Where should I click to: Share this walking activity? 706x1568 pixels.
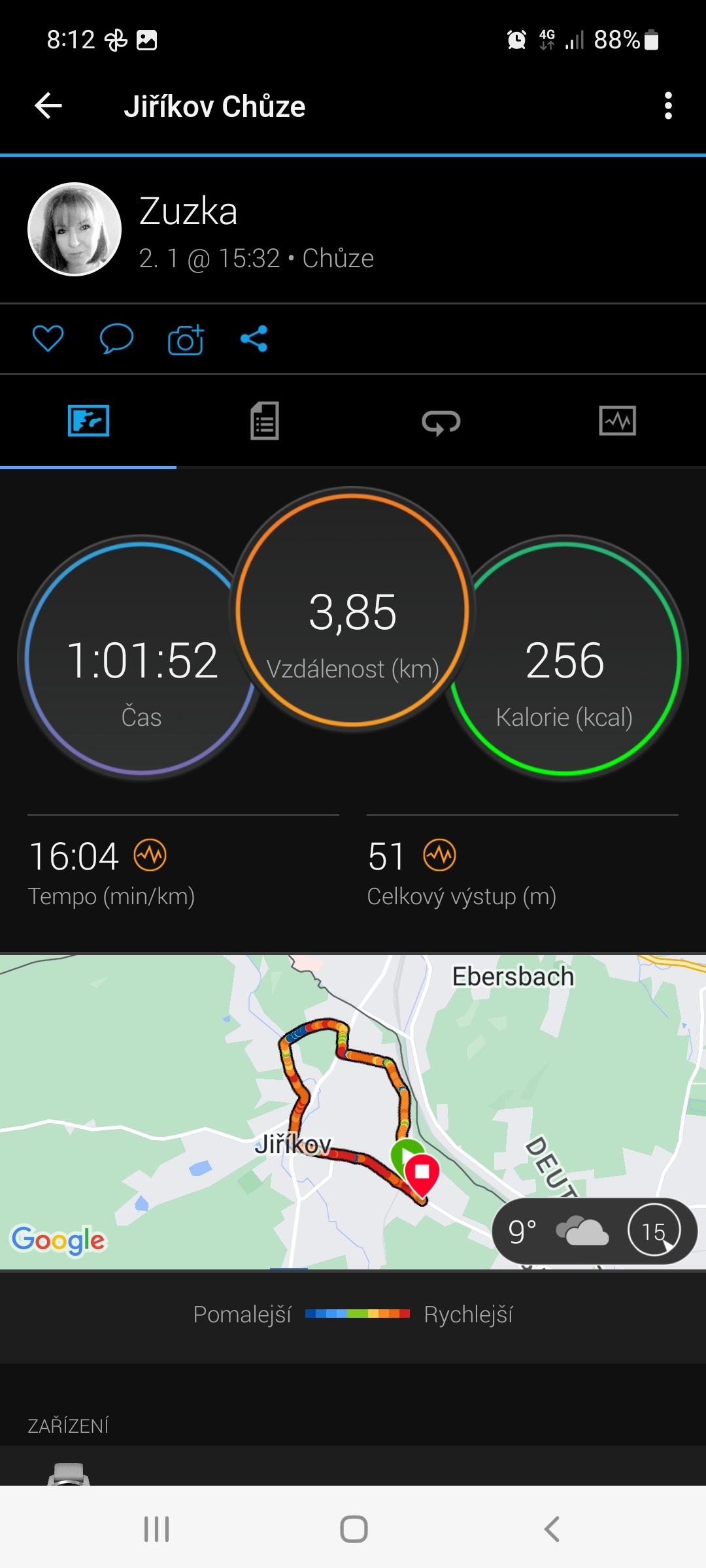(254, 338)
